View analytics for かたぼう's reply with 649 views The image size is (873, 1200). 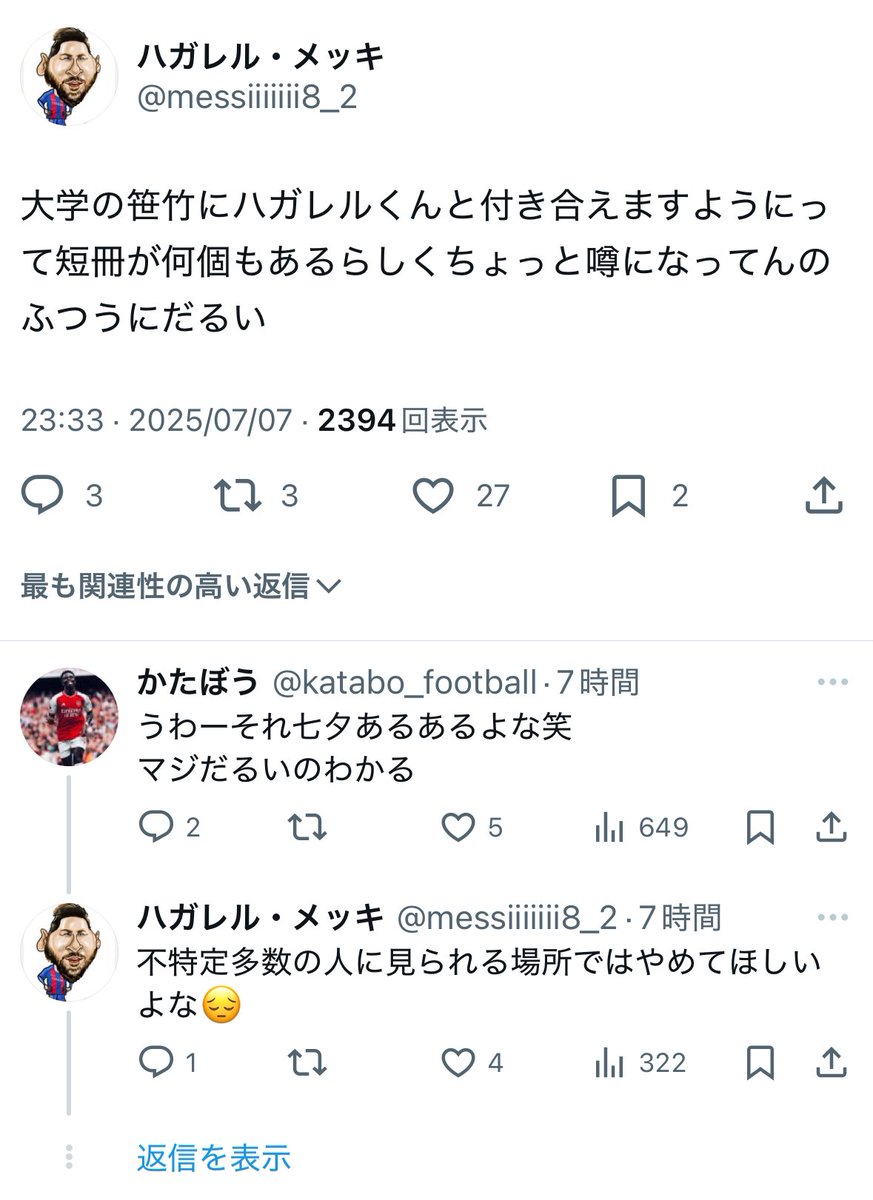(610, 827)
